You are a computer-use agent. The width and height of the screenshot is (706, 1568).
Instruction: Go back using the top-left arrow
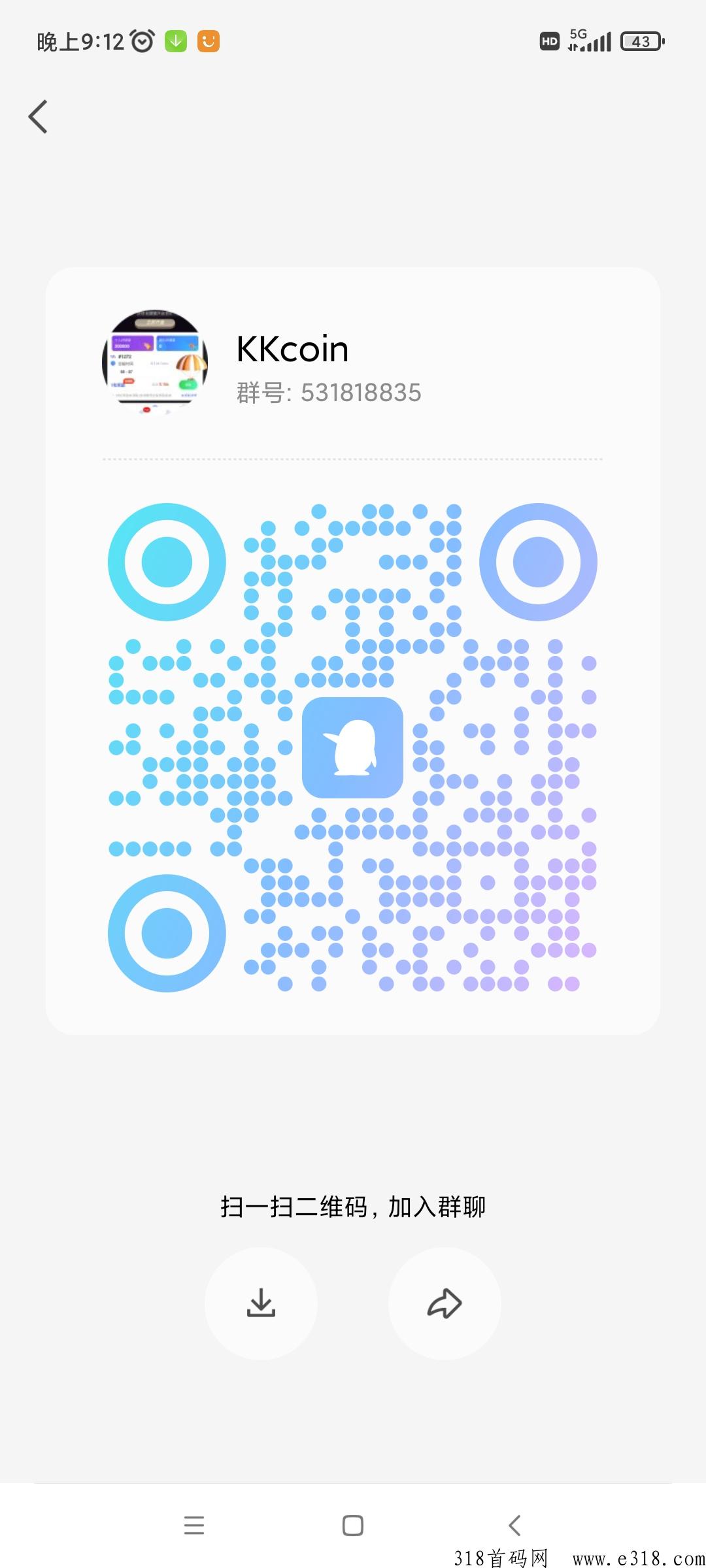tap(39, 117)
